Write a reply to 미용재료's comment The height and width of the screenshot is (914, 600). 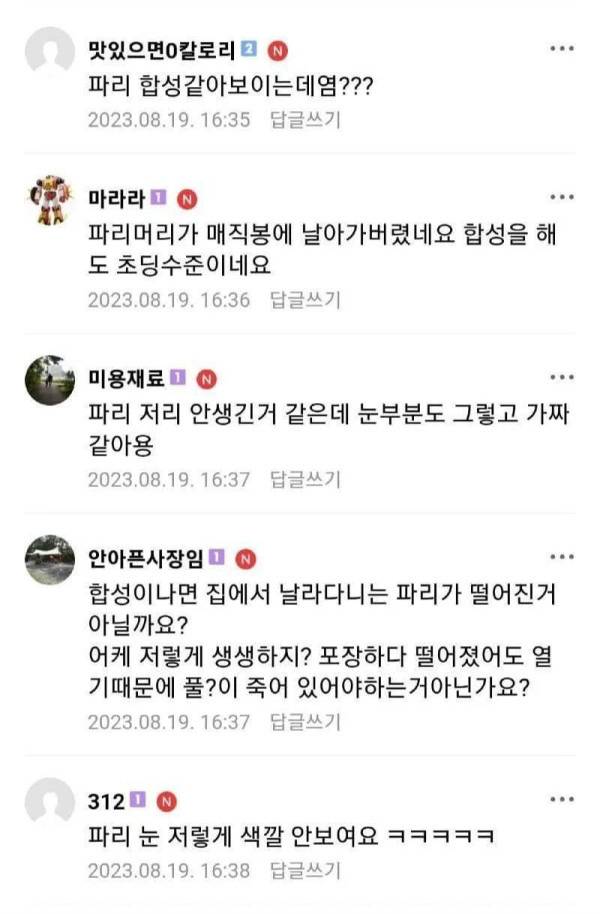305,479
